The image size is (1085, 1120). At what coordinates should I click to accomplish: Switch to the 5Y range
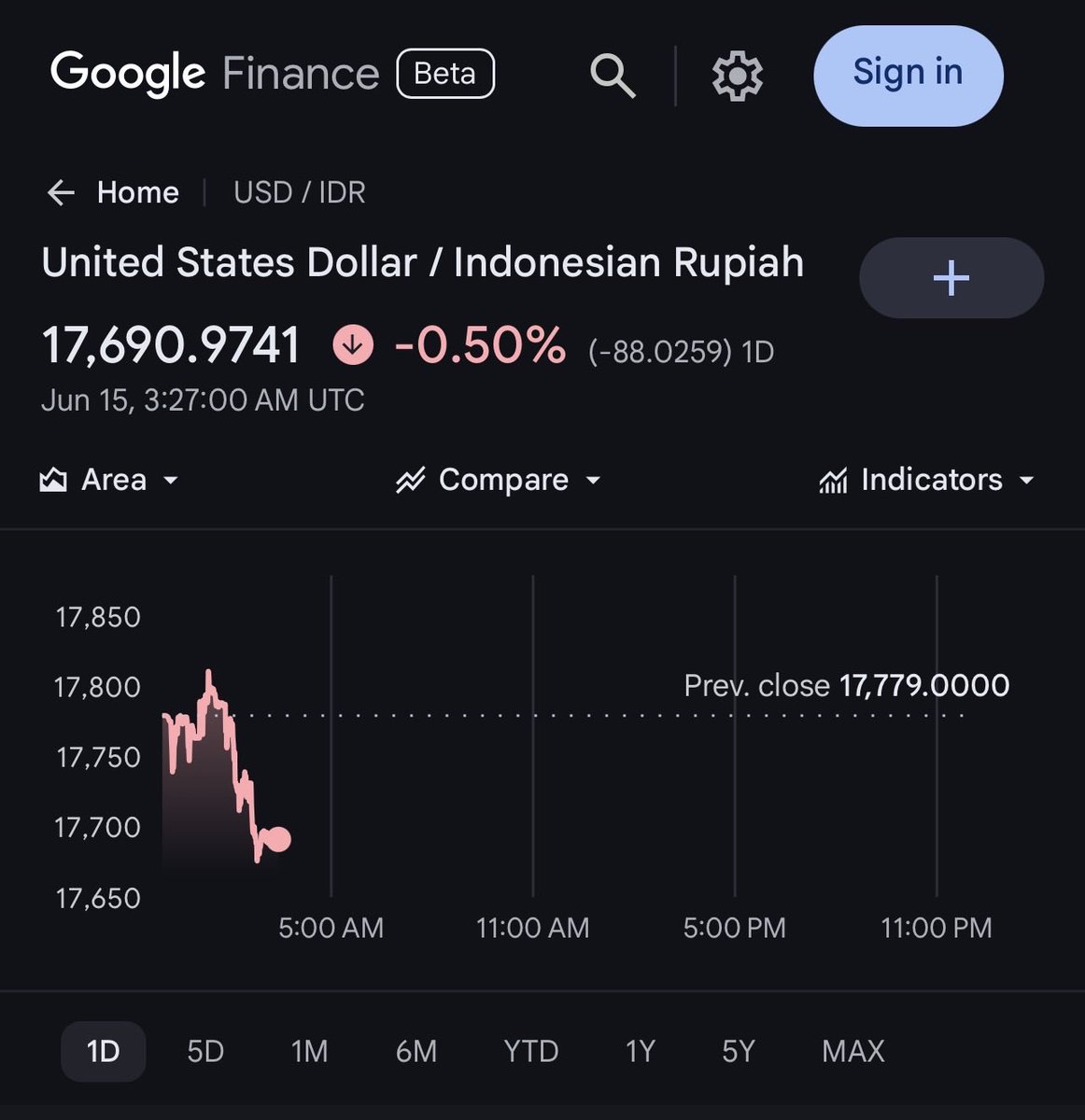point(738,1051)
